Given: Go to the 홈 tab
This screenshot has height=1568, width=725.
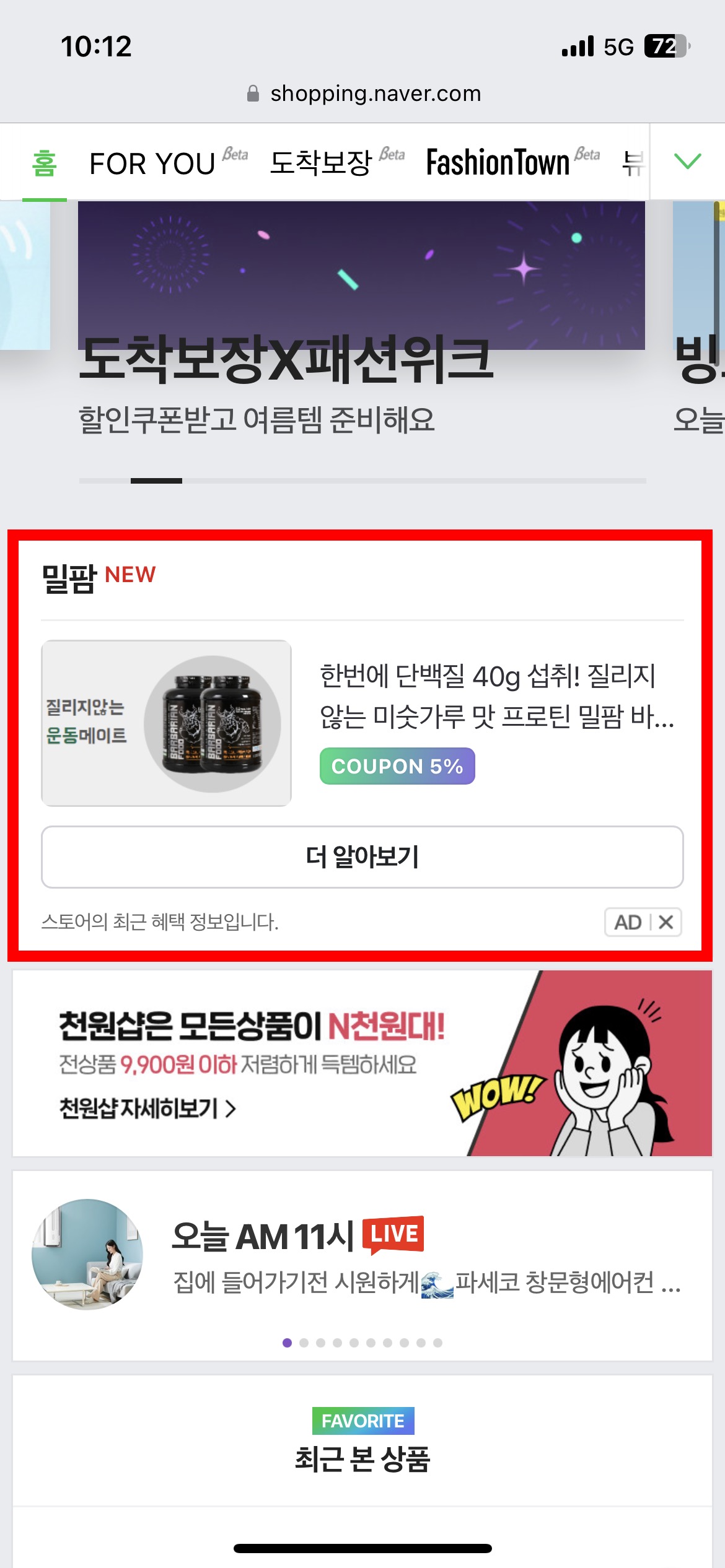Looking at the screenshot, I should (45, 164).
